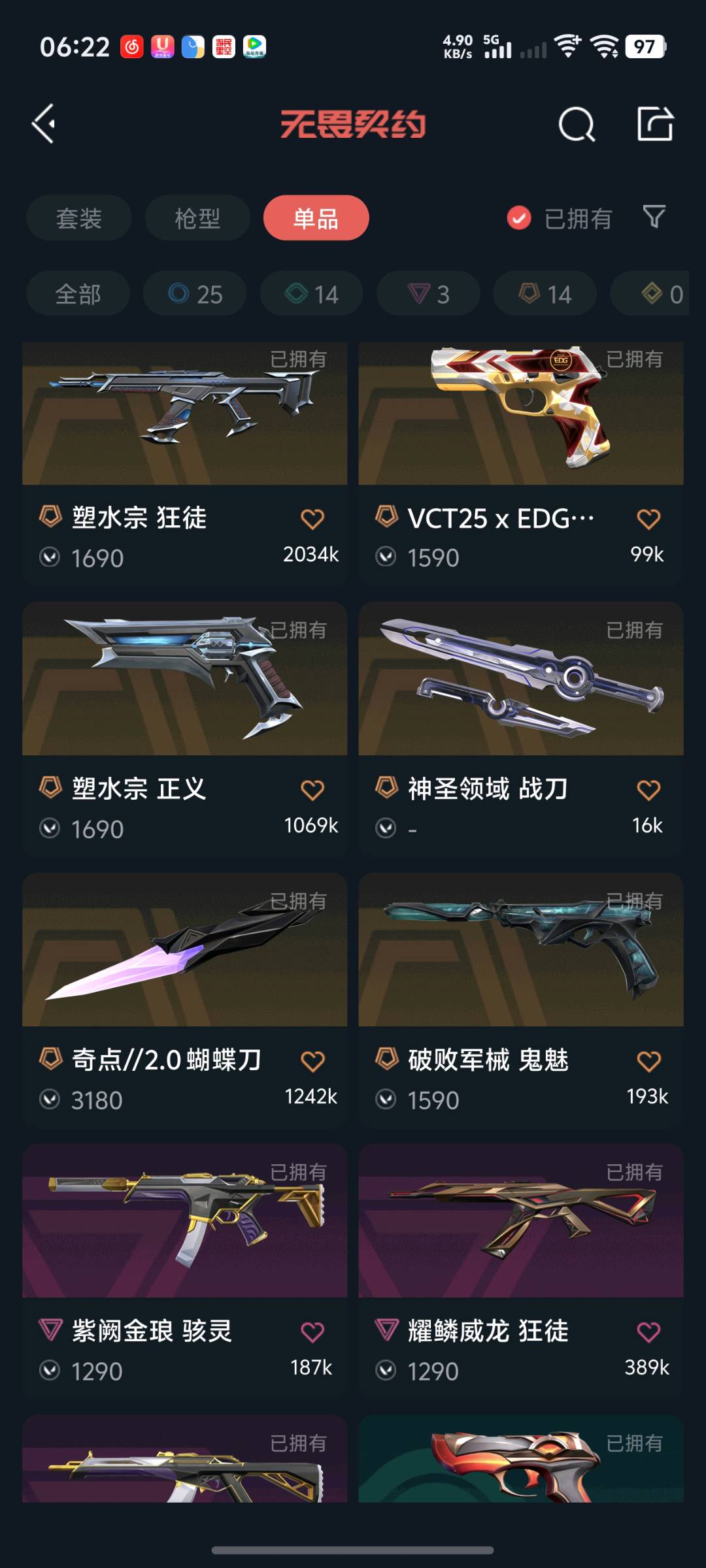
Task: Open the funnel filter options
Action: click(x=654, y=217)
